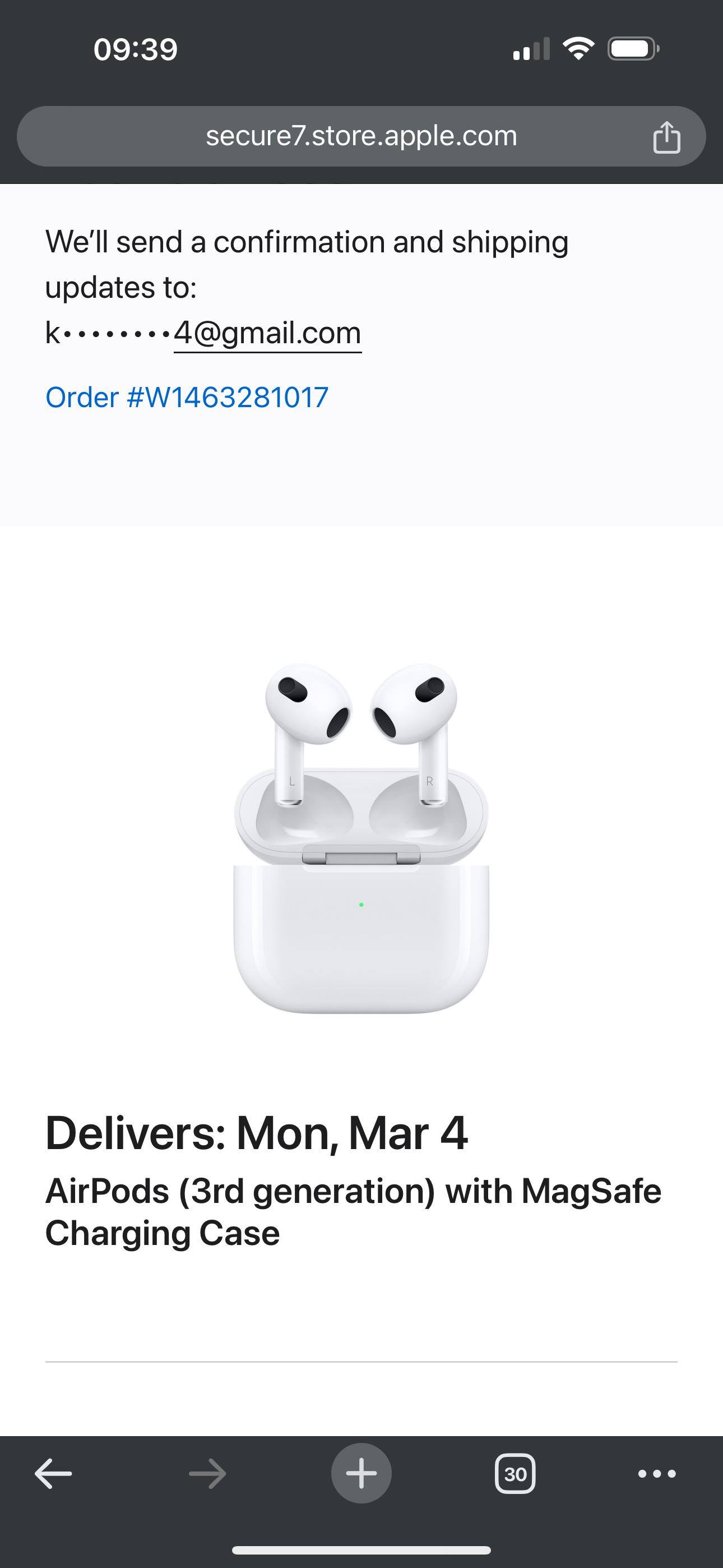723x1568 pixels.
Task: Open order #W1463281017 details
Action: click(x=187, y=398)
